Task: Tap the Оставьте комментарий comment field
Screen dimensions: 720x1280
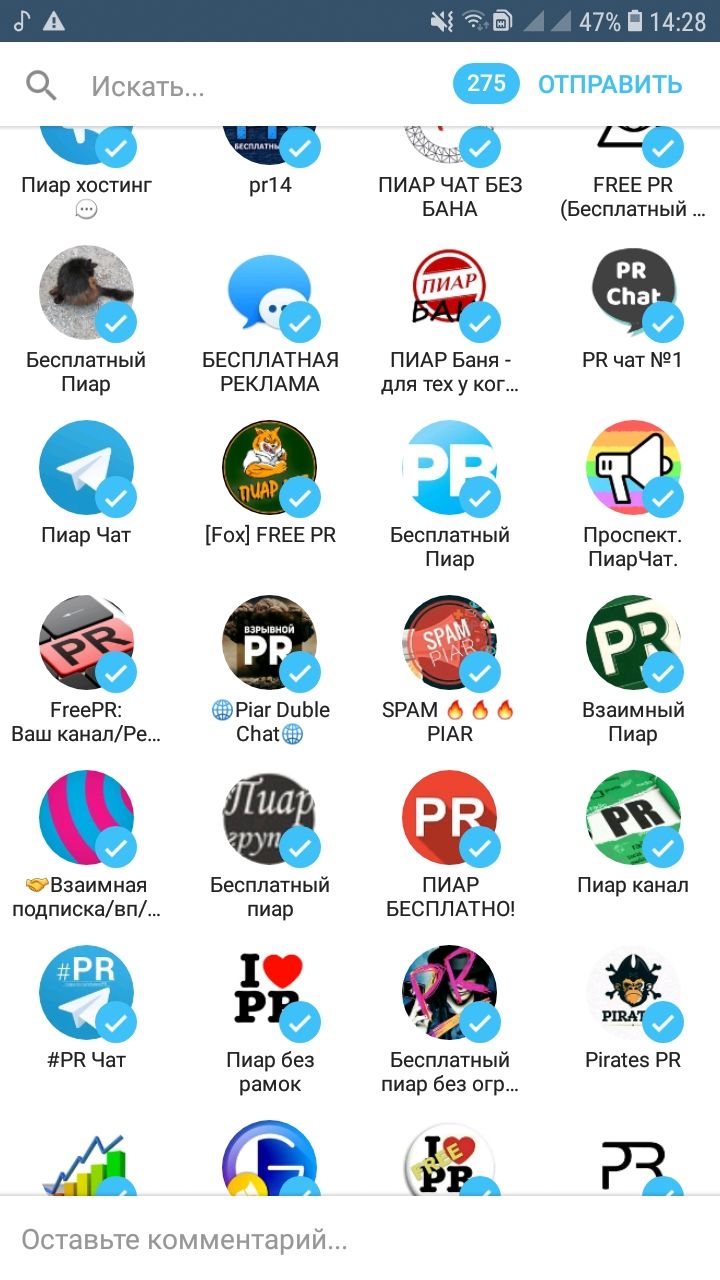Action: 360,1241
